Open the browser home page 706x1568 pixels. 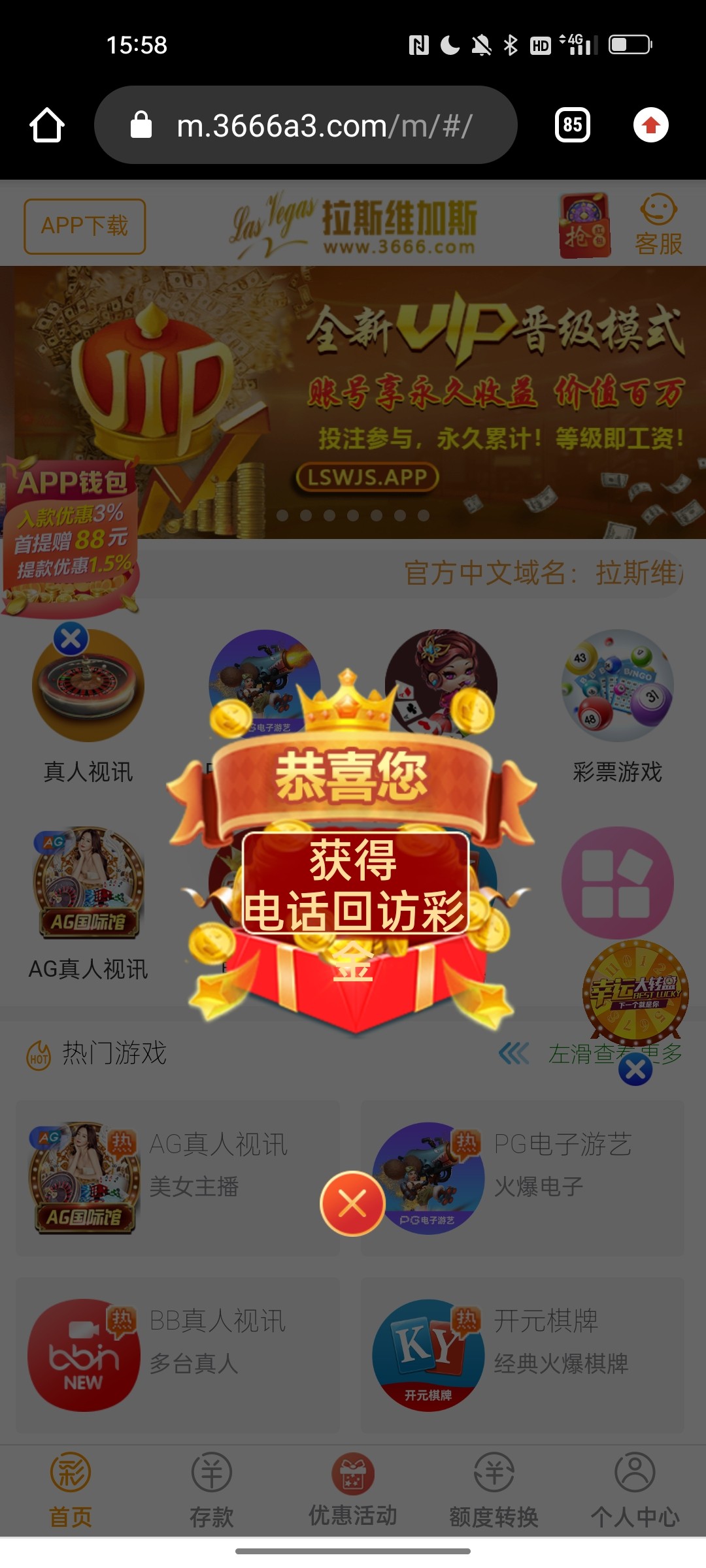pyautogui.click(x=47, y=125)
